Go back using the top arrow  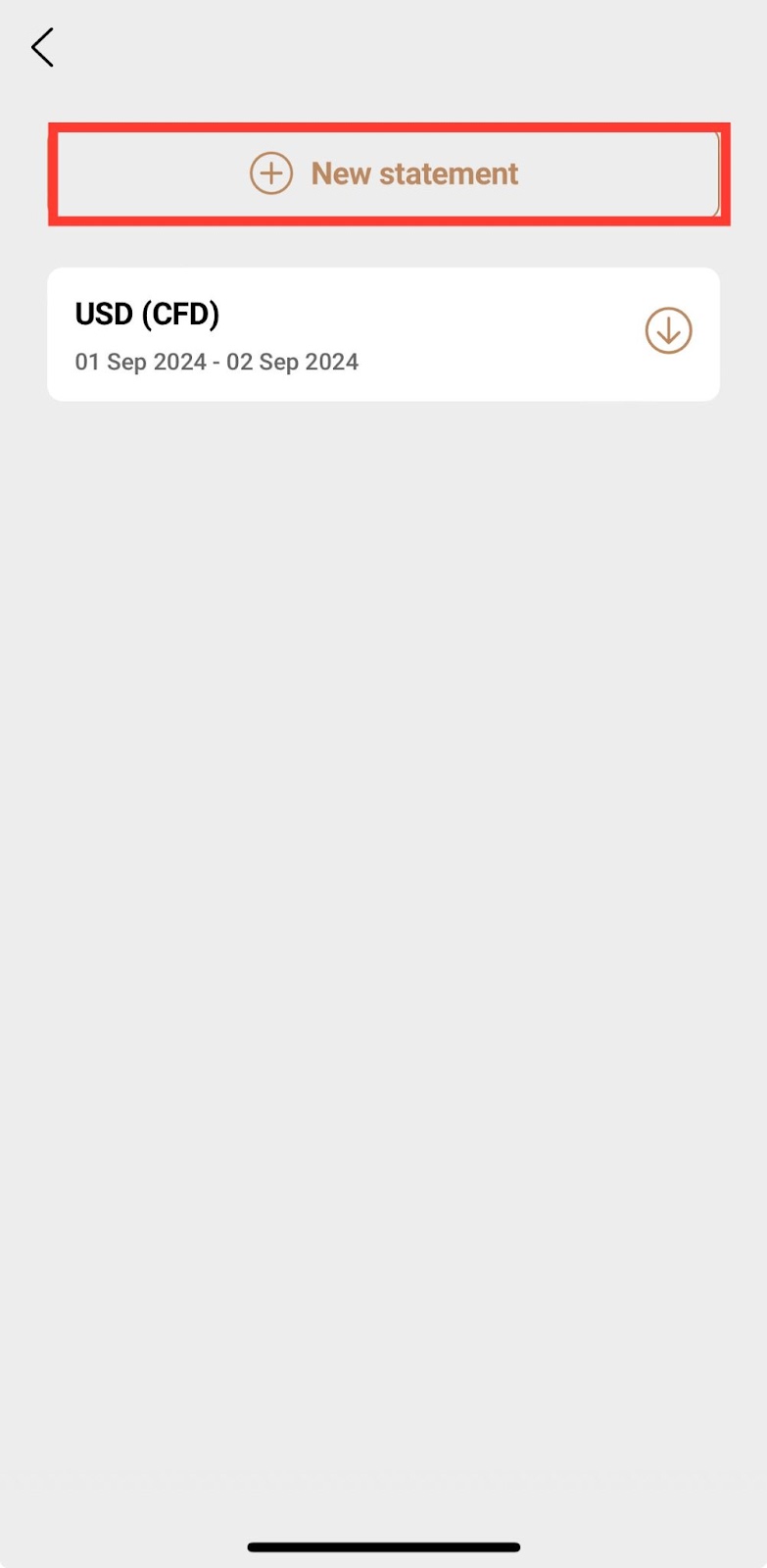pos(42,47)
